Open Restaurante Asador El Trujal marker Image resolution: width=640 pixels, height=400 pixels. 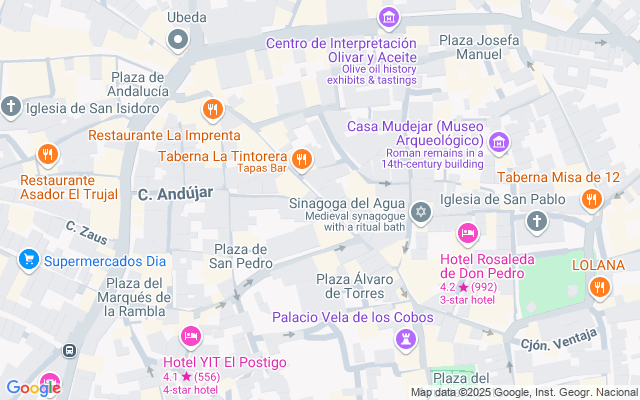point(48,154)
